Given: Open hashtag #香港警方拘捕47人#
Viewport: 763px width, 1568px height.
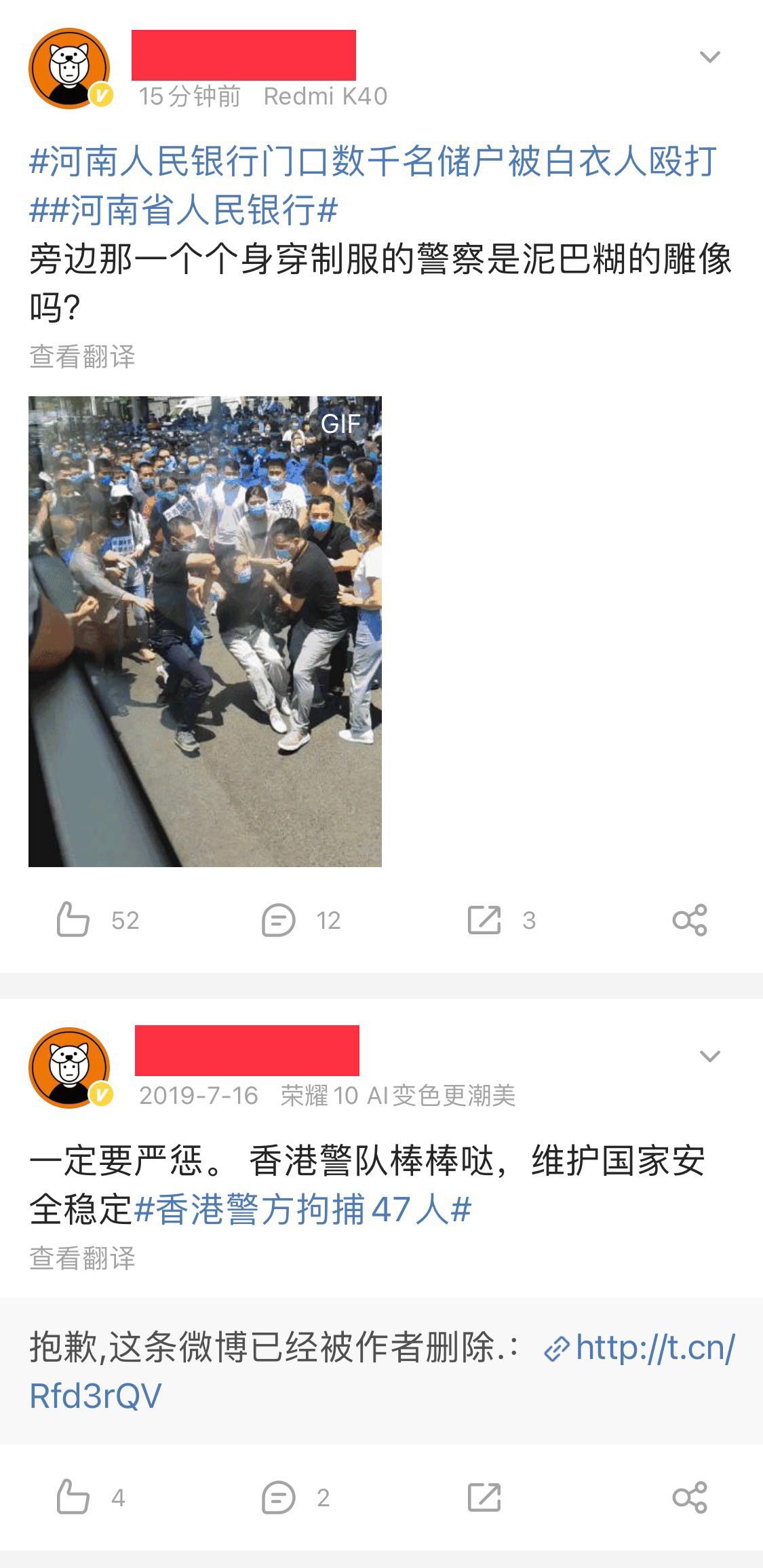Looking at the screenshot, I should tap(302, 1209).
